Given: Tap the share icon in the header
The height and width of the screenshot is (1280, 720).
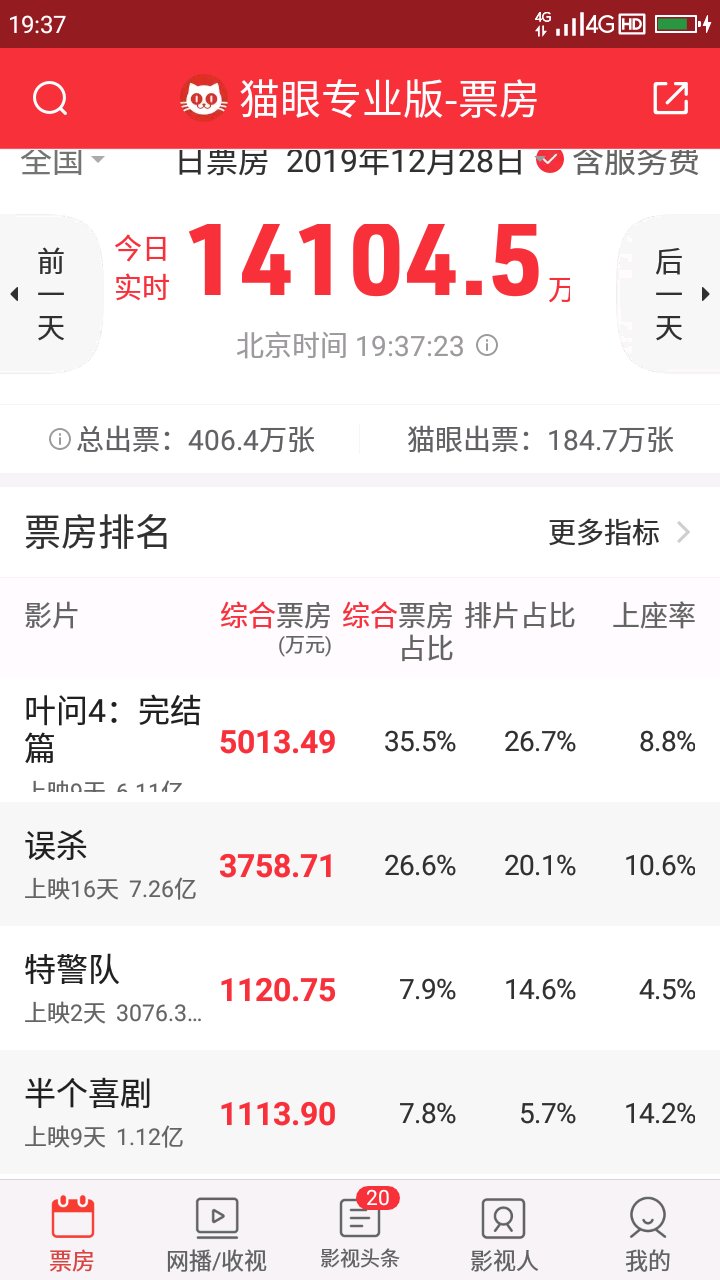Looking at the screenshot, I should click(x=670, y=98).
